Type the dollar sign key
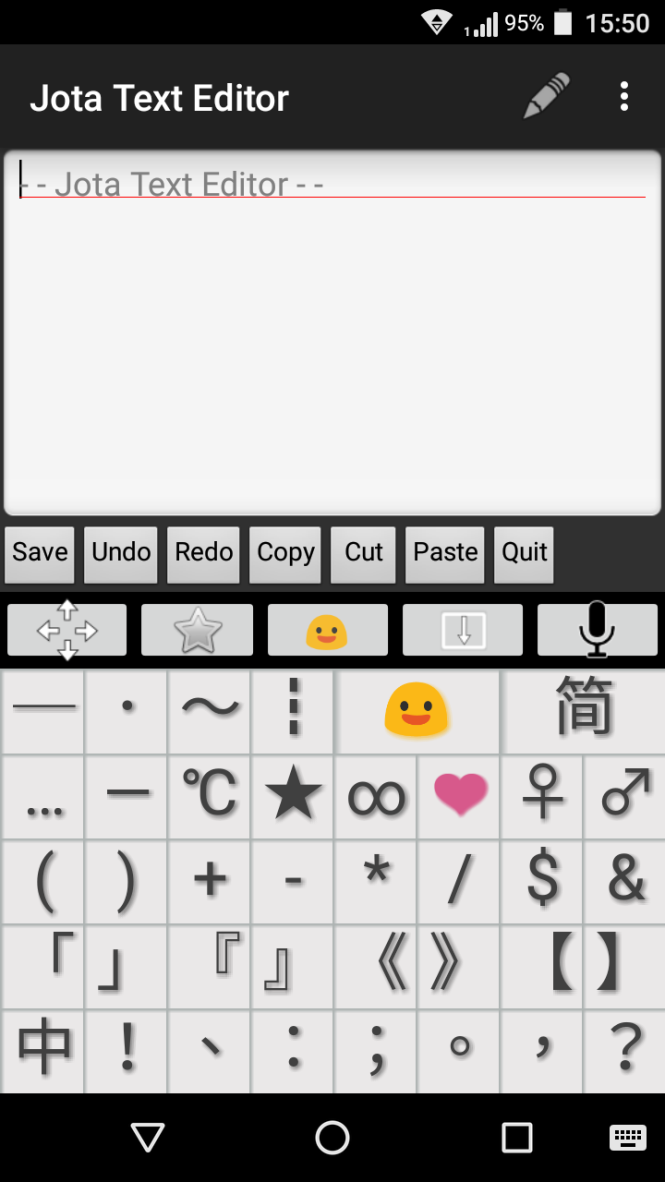This screenshot has height=1182, width=665. coord(543,881)
